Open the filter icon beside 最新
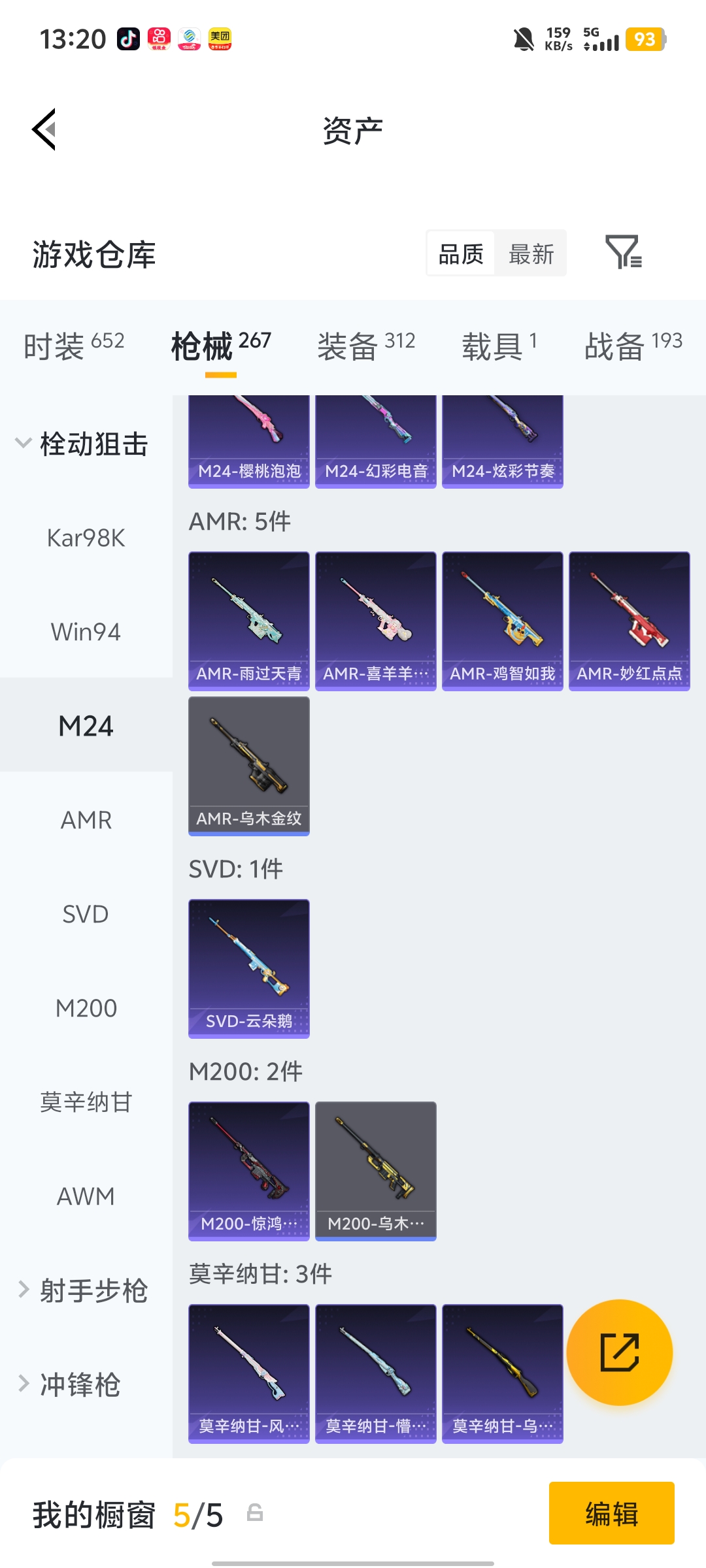This screenshot has height=1568, width=706. 623,252
